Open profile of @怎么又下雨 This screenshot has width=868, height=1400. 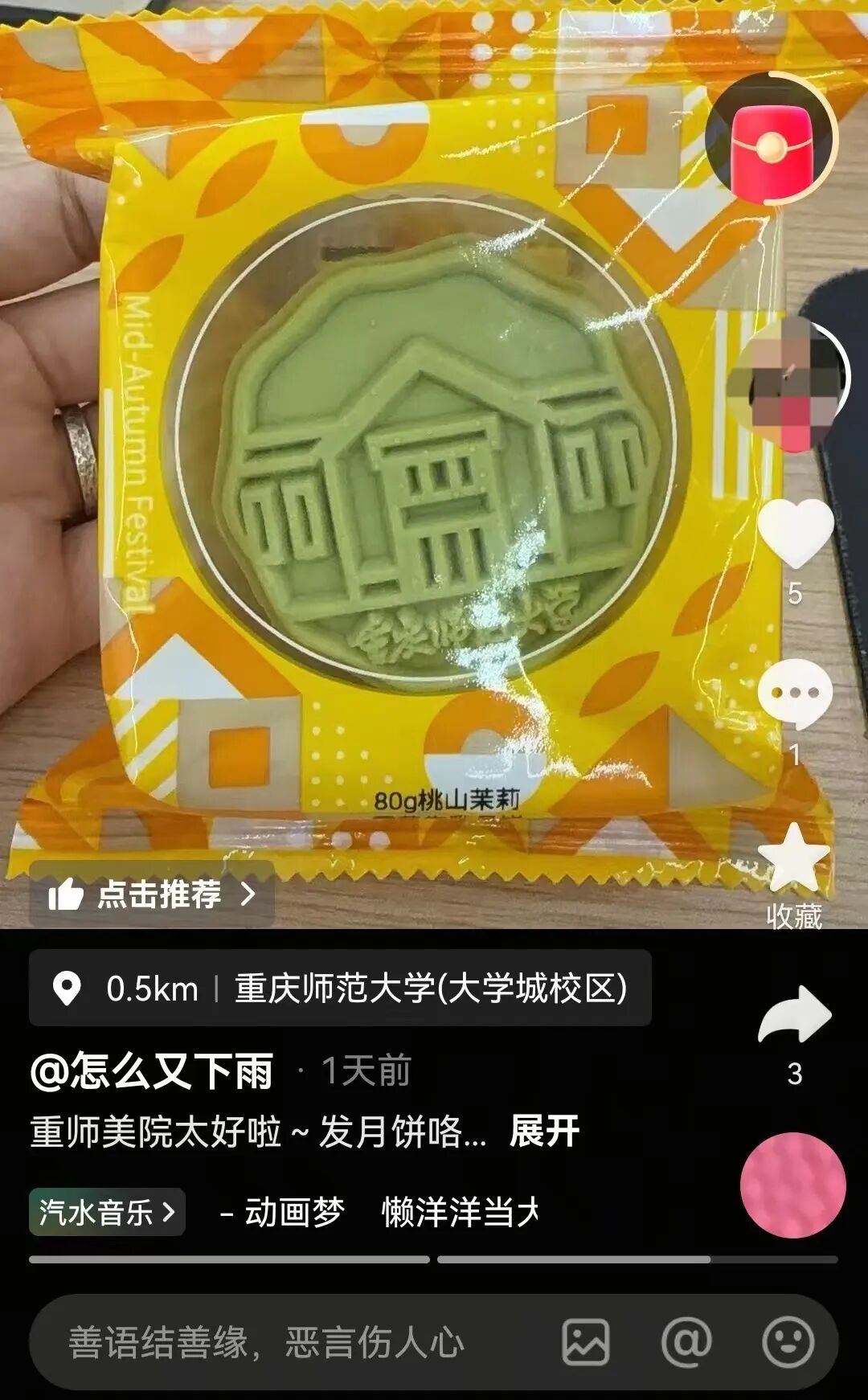(x=153, y=1071)
